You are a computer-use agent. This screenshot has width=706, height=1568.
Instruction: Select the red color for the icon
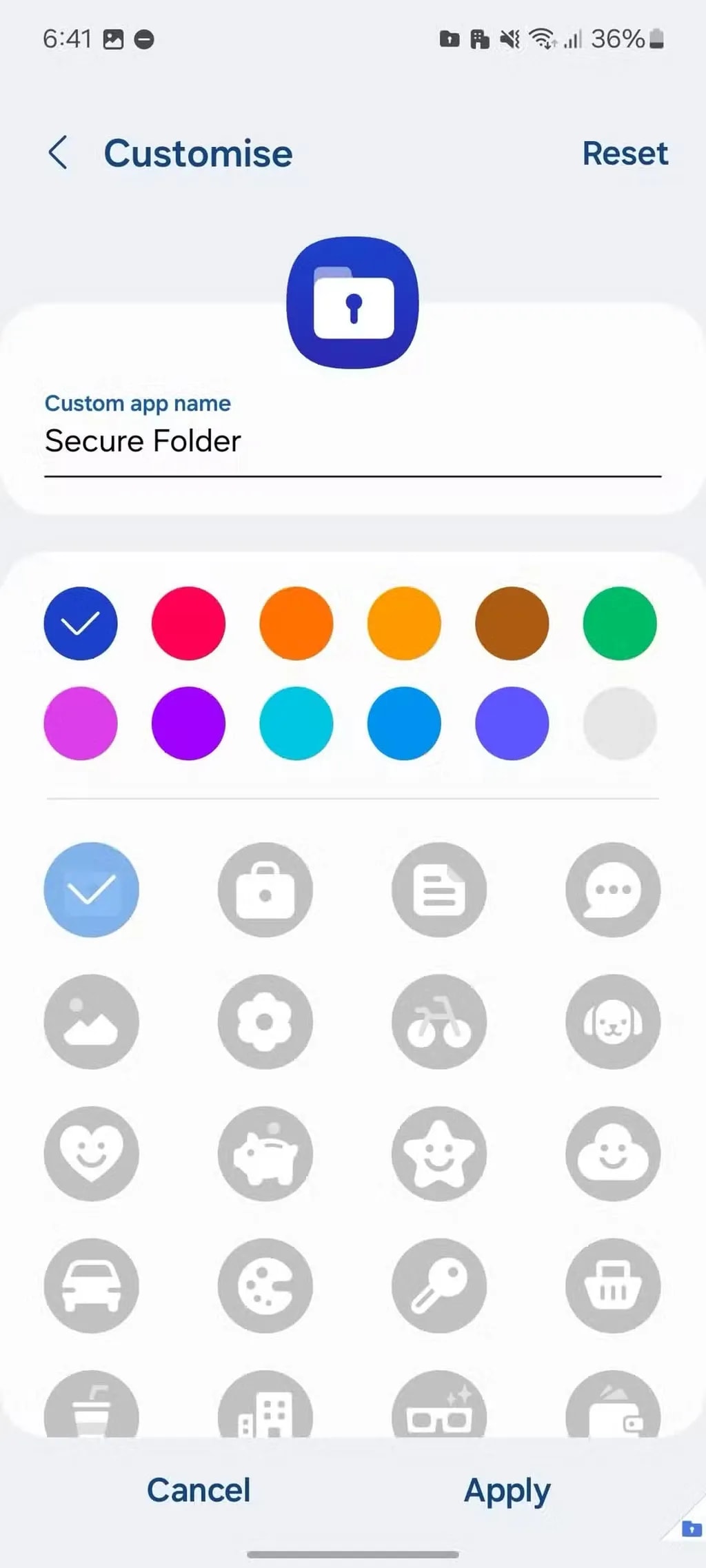[x=188, y=623]
